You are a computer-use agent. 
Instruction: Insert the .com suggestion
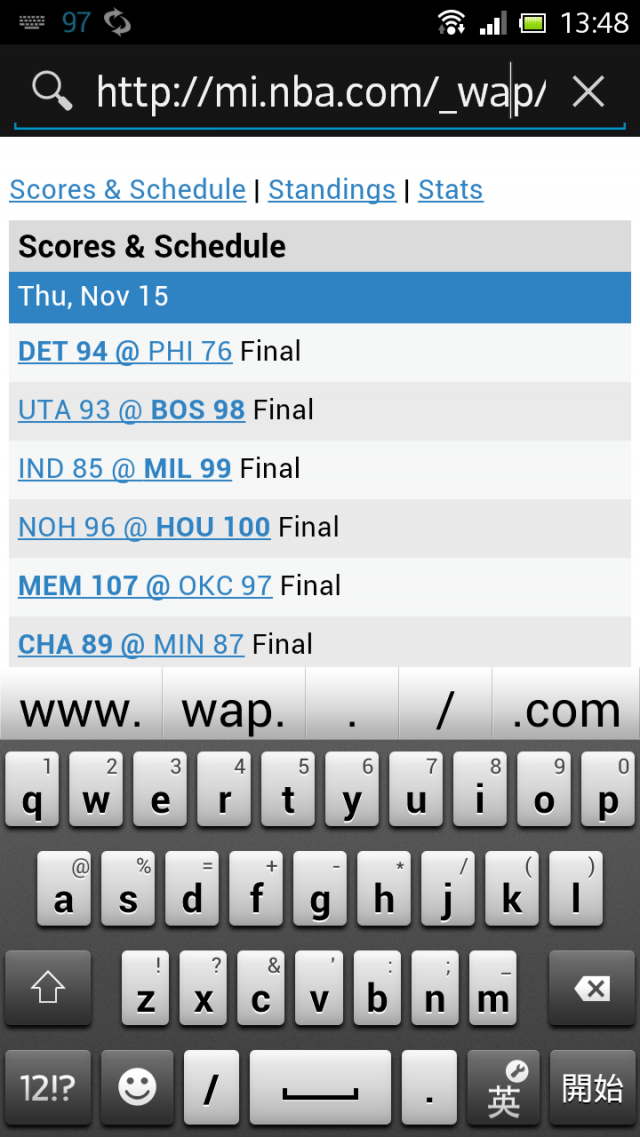(x=566, y=711)
